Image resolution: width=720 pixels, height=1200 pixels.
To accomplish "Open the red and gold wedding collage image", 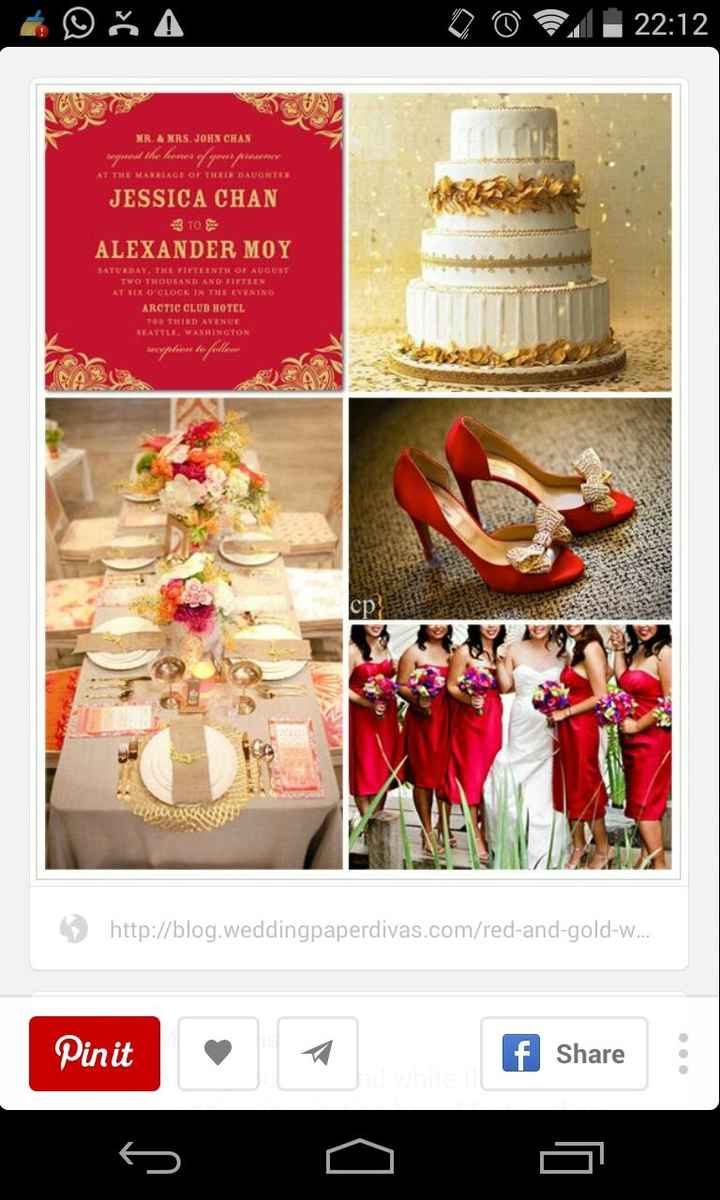I will (359, 480).
